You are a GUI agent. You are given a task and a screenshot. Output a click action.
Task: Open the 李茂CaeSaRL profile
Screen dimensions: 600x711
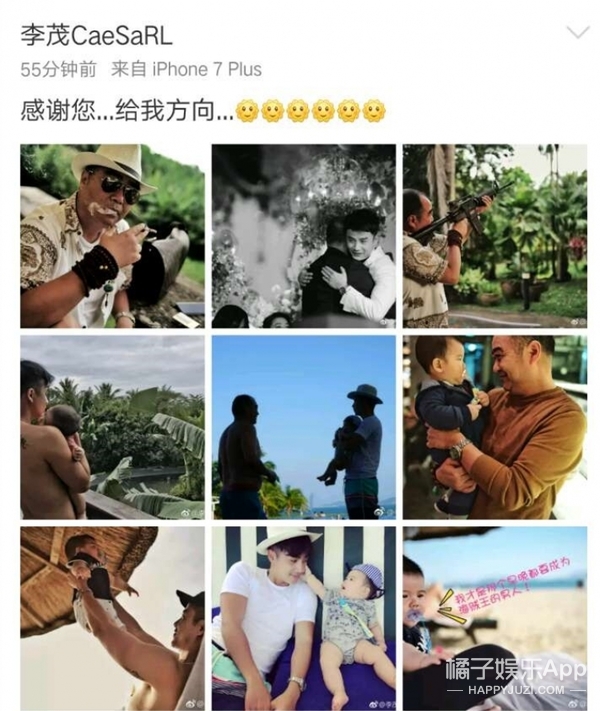click(x=96, y=35)
